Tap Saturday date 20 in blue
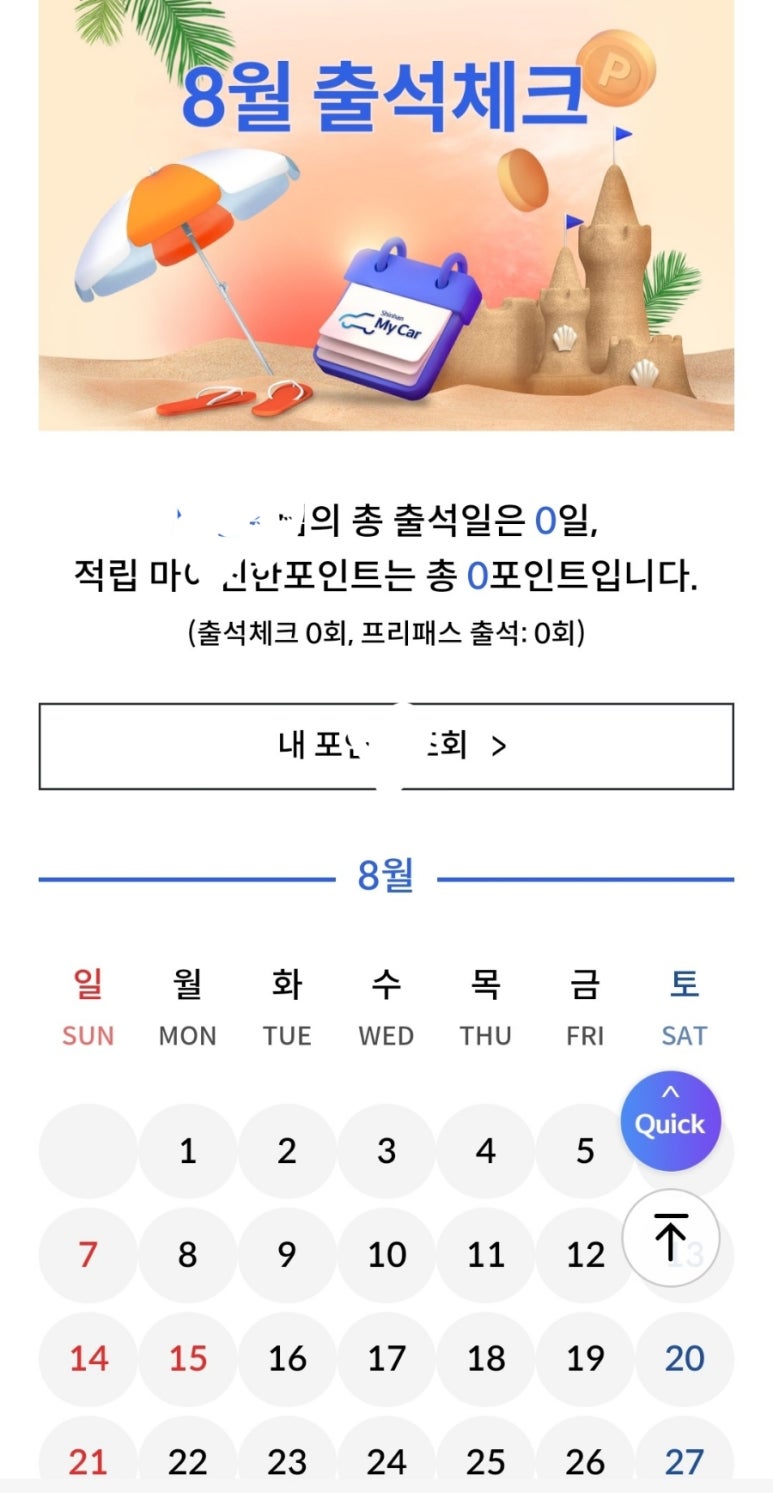 (683, 1359)
